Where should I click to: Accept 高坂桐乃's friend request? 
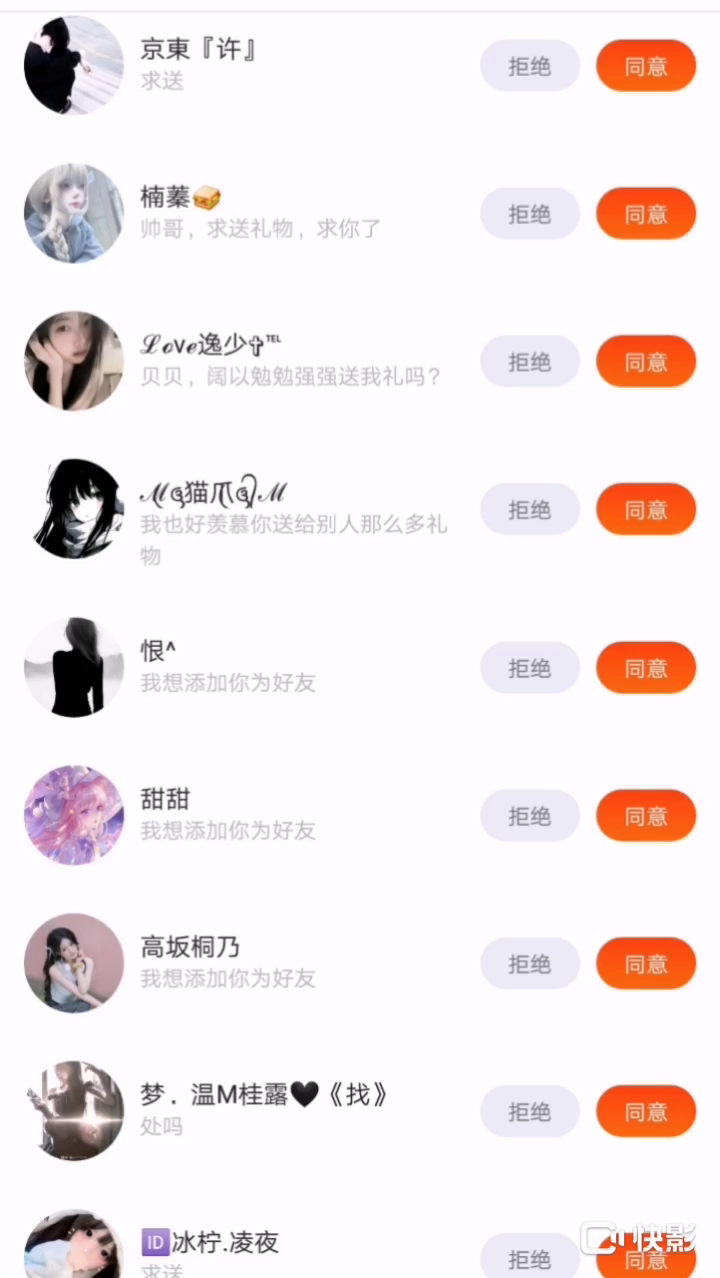click(x=646, y=964)
